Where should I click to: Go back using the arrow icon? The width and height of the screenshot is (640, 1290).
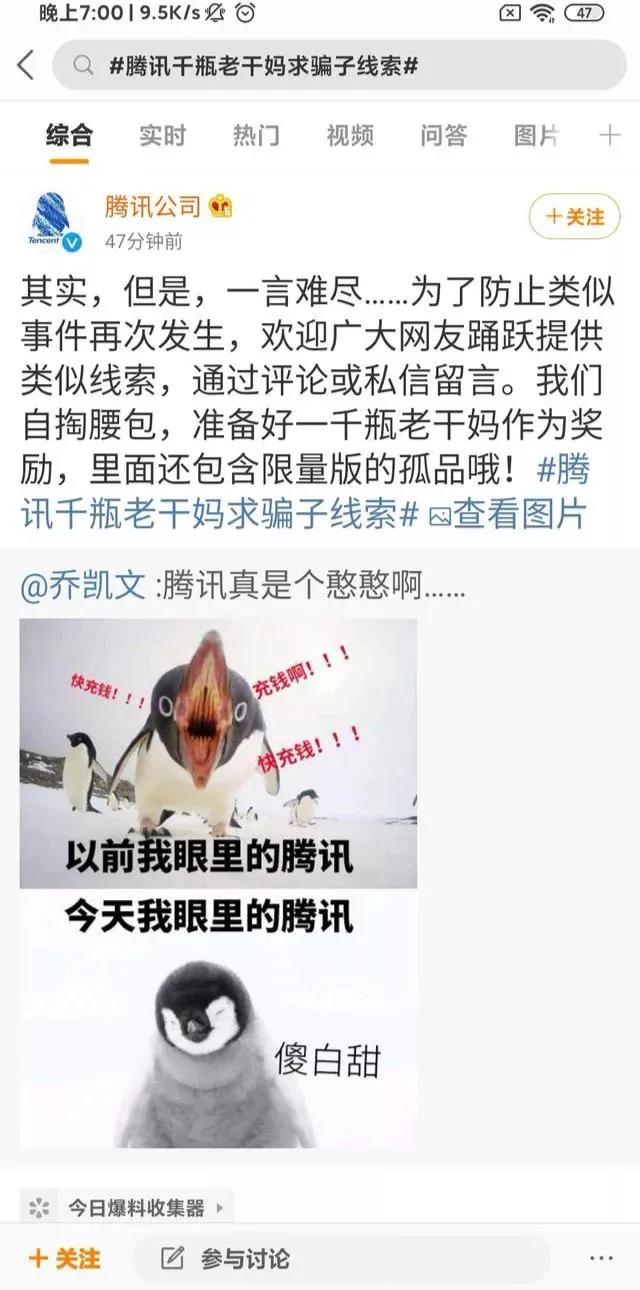26,66
